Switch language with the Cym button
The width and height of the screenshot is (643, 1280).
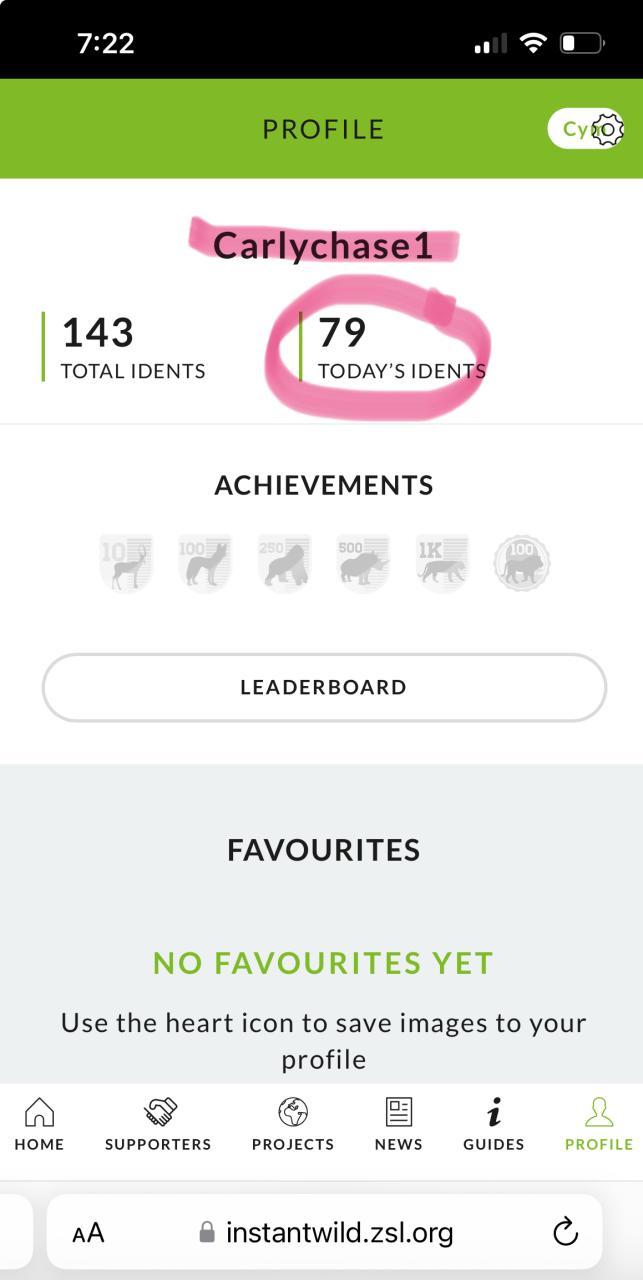571,130
